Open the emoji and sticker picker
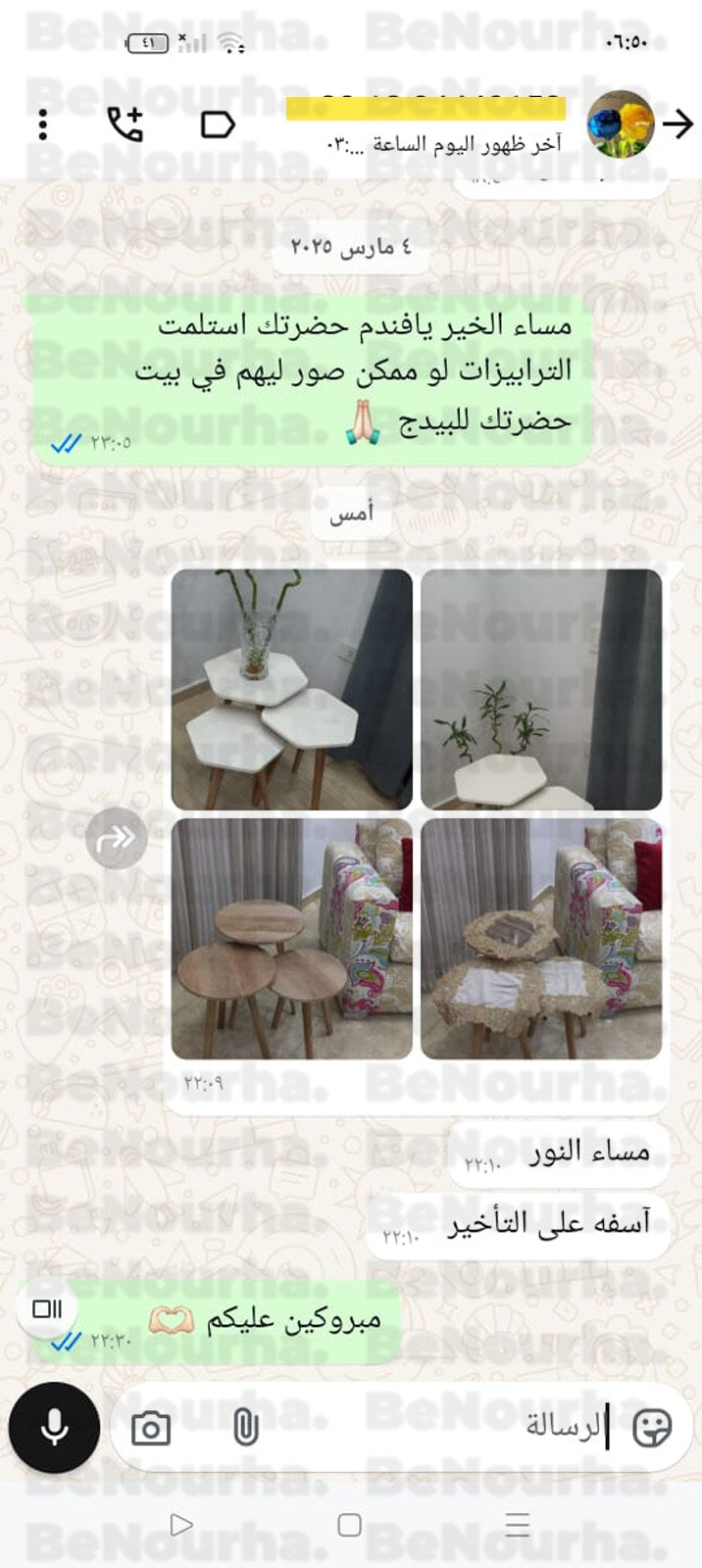Screen dimensions: 702x1568 point(652,1428)
